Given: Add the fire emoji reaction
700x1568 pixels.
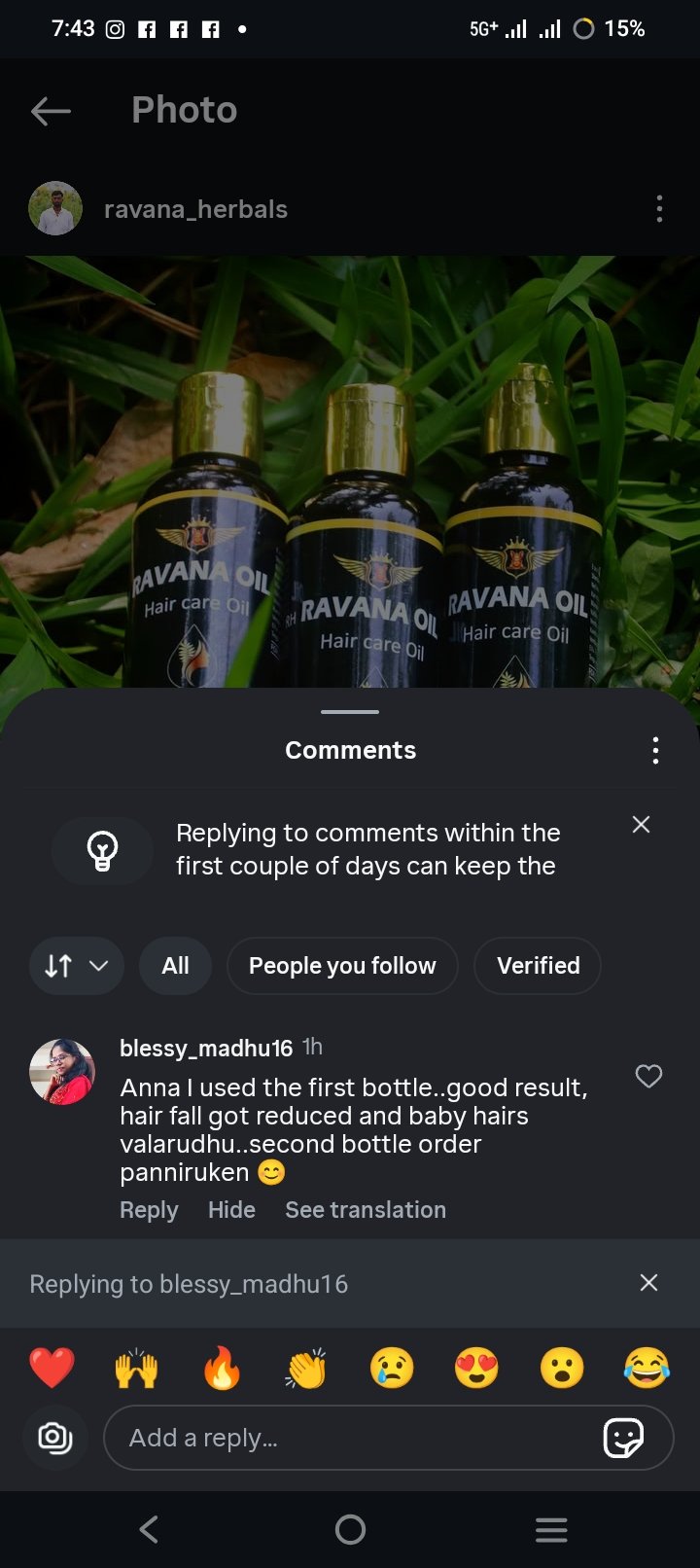Looking at the screenshot, I should tap(222, 1368).
